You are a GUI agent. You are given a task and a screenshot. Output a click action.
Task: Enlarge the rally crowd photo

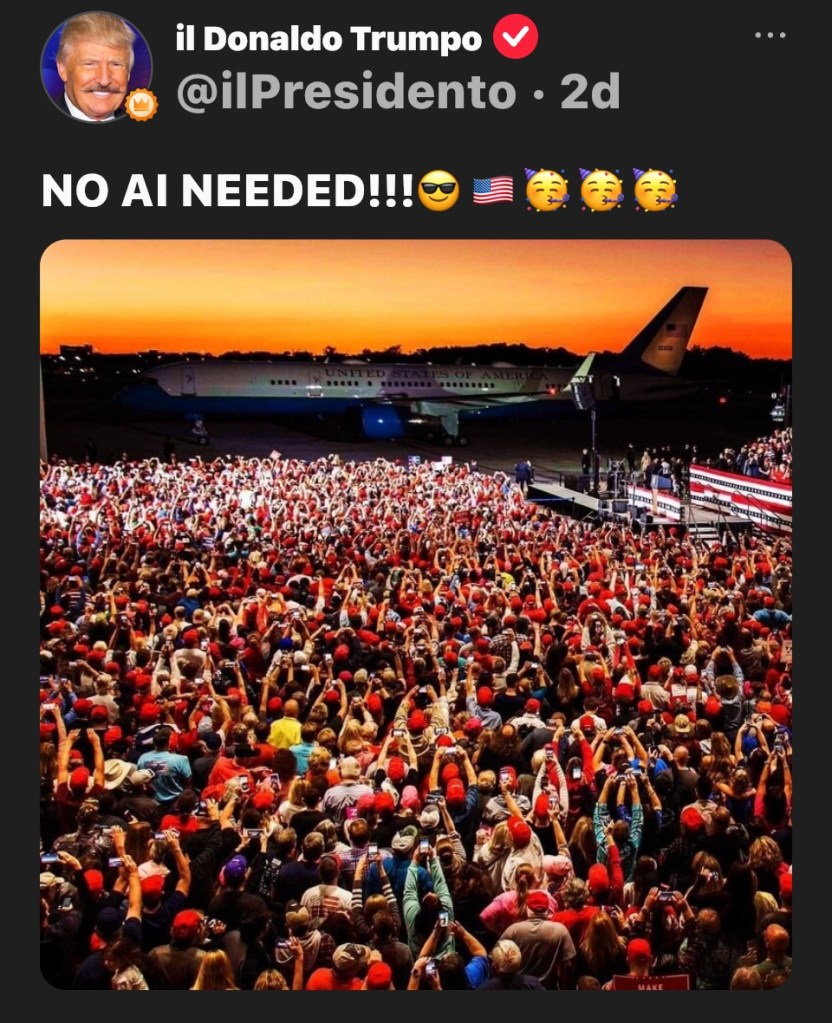coord(416,614)
